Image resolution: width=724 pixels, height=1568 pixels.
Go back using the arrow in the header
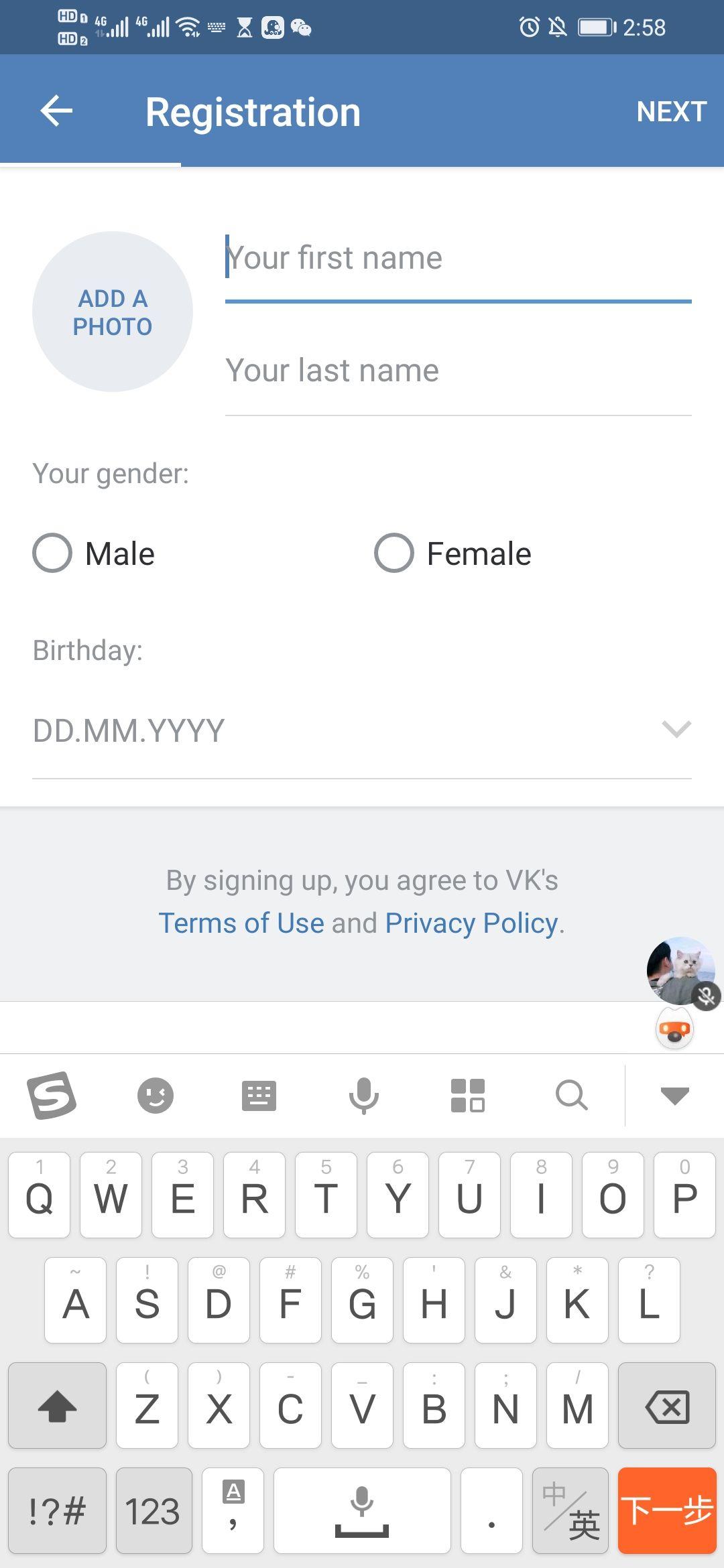tap(56, 111)
